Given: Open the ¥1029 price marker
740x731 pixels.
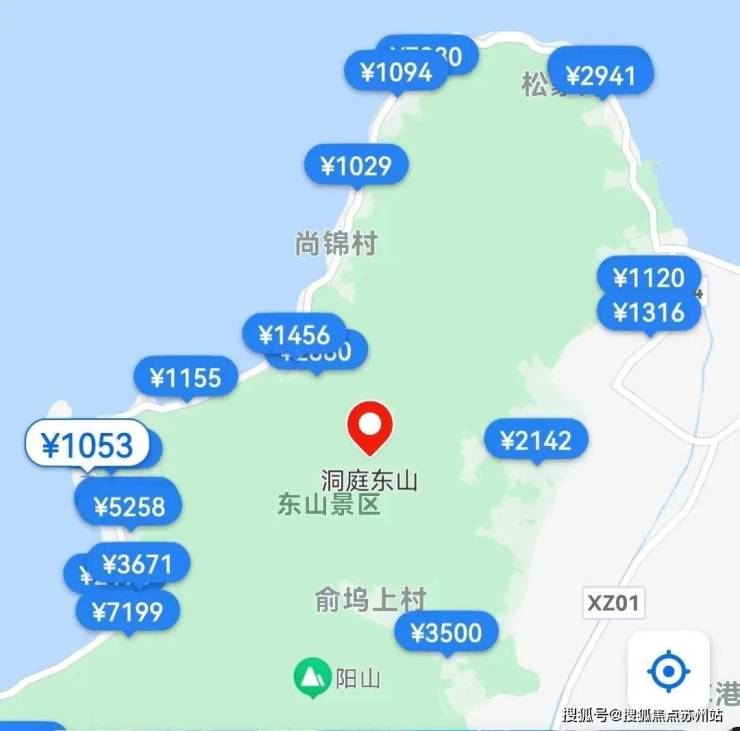Looking at the screenshot, I should [356, 166].
